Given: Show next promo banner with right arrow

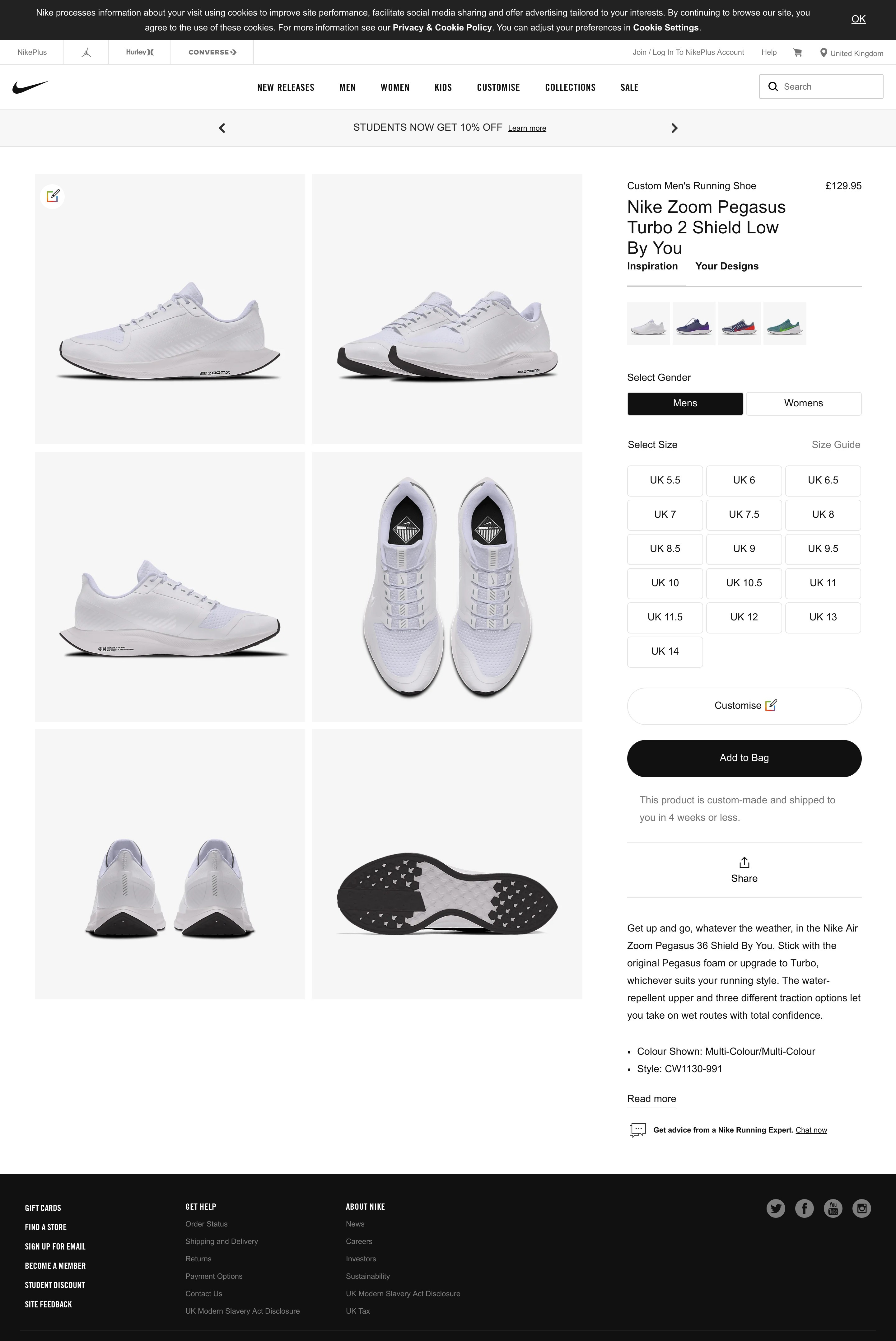Looking at the screenshot, I should [x=674, y=128].
